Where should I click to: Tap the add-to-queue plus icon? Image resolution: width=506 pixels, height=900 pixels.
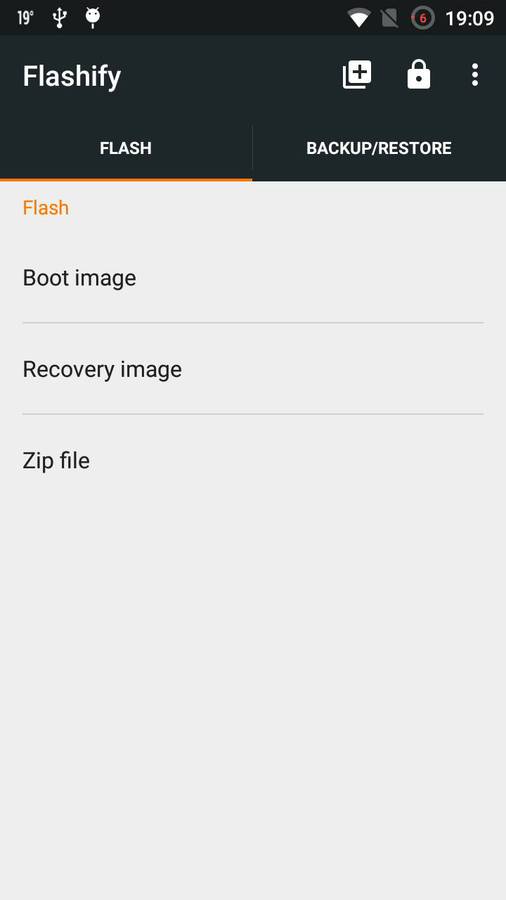tap(357, 75)
